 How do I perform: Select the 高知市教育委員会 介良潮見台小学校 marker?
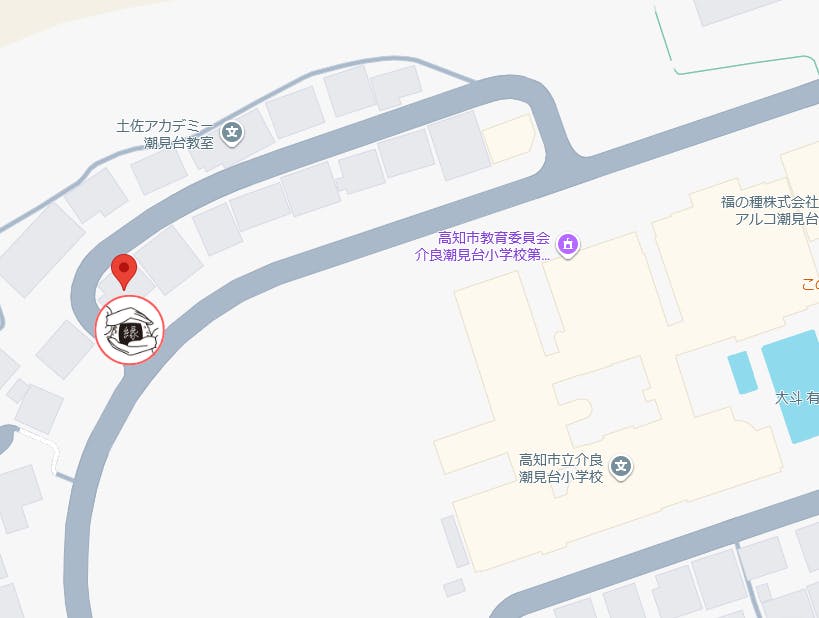pyautogui.click(x=568, y=245)
